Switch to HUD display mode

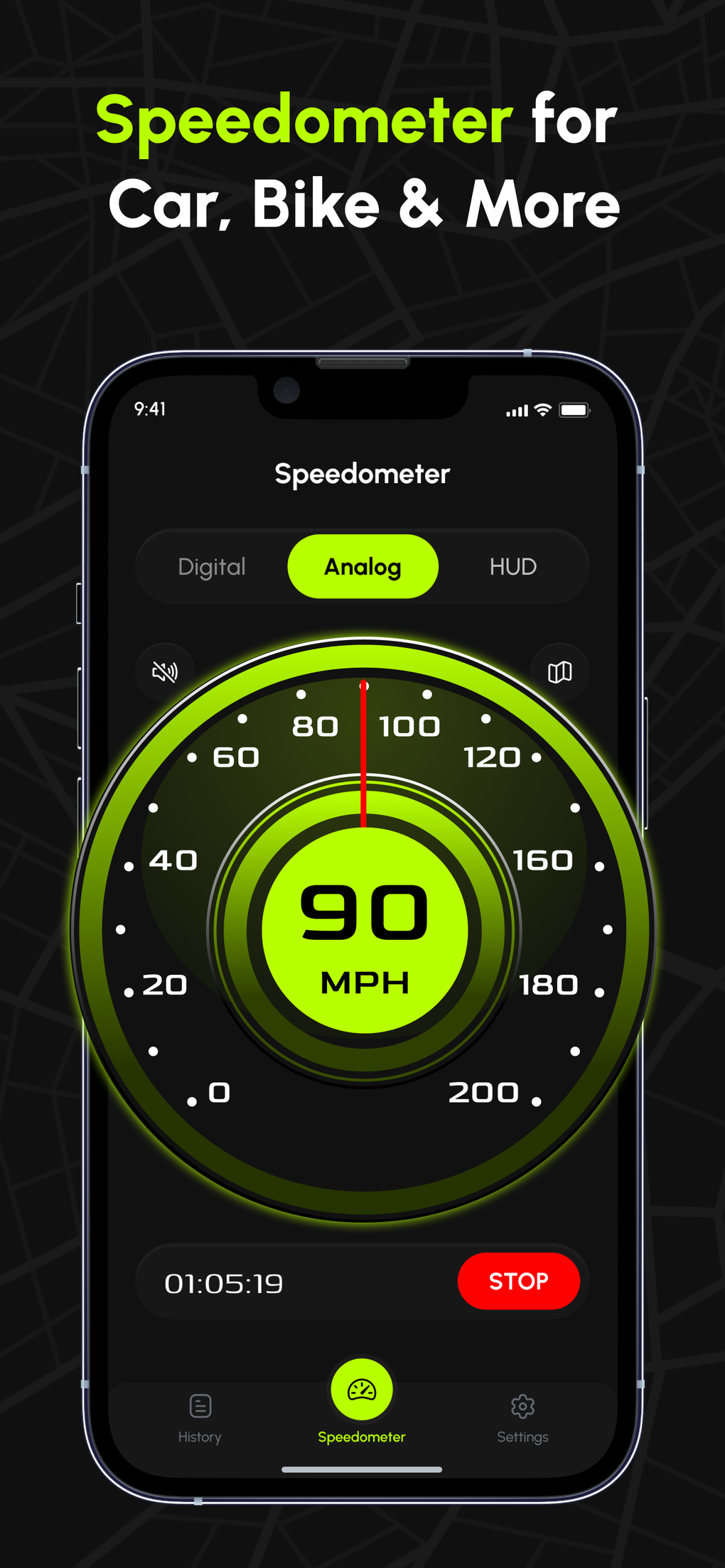(513, 567)
